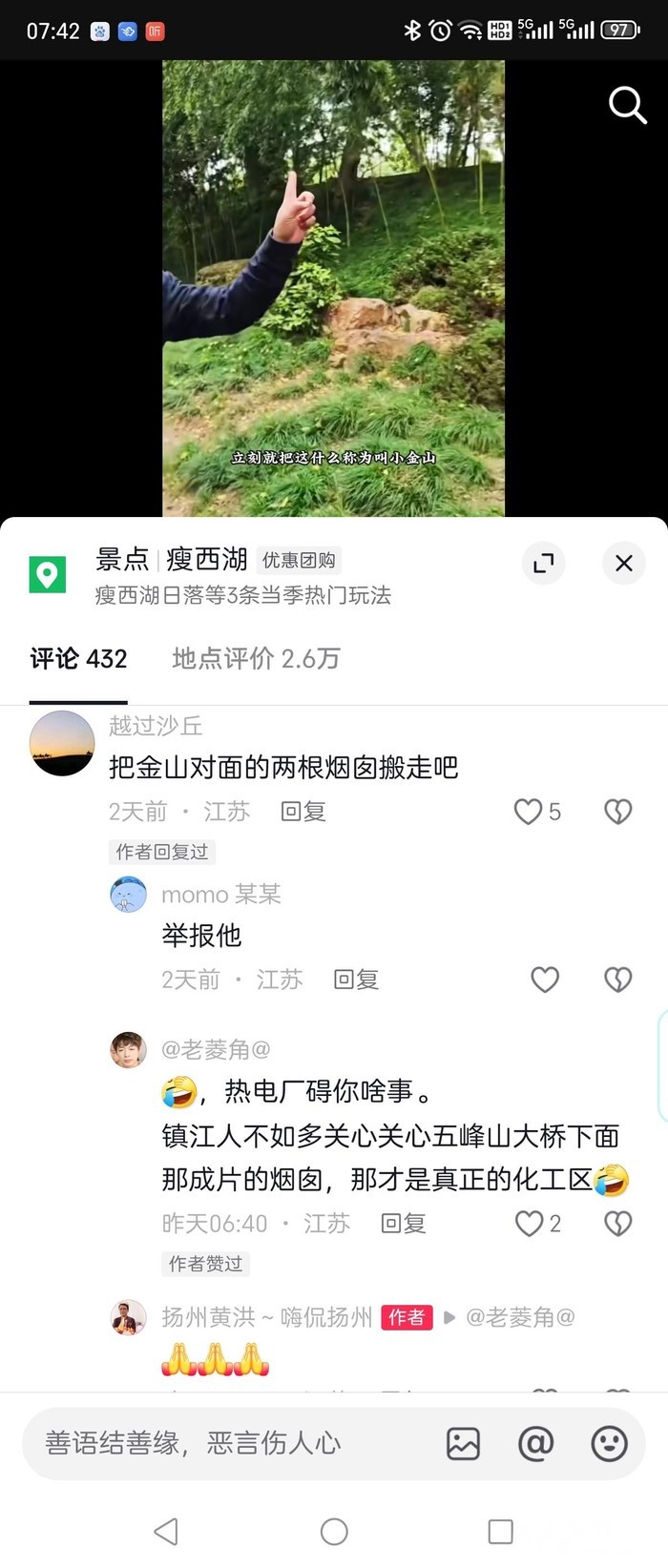The image size is (668, 1568).
Task: Select the 评论 432 tab
Action: [x=78, y=659]
